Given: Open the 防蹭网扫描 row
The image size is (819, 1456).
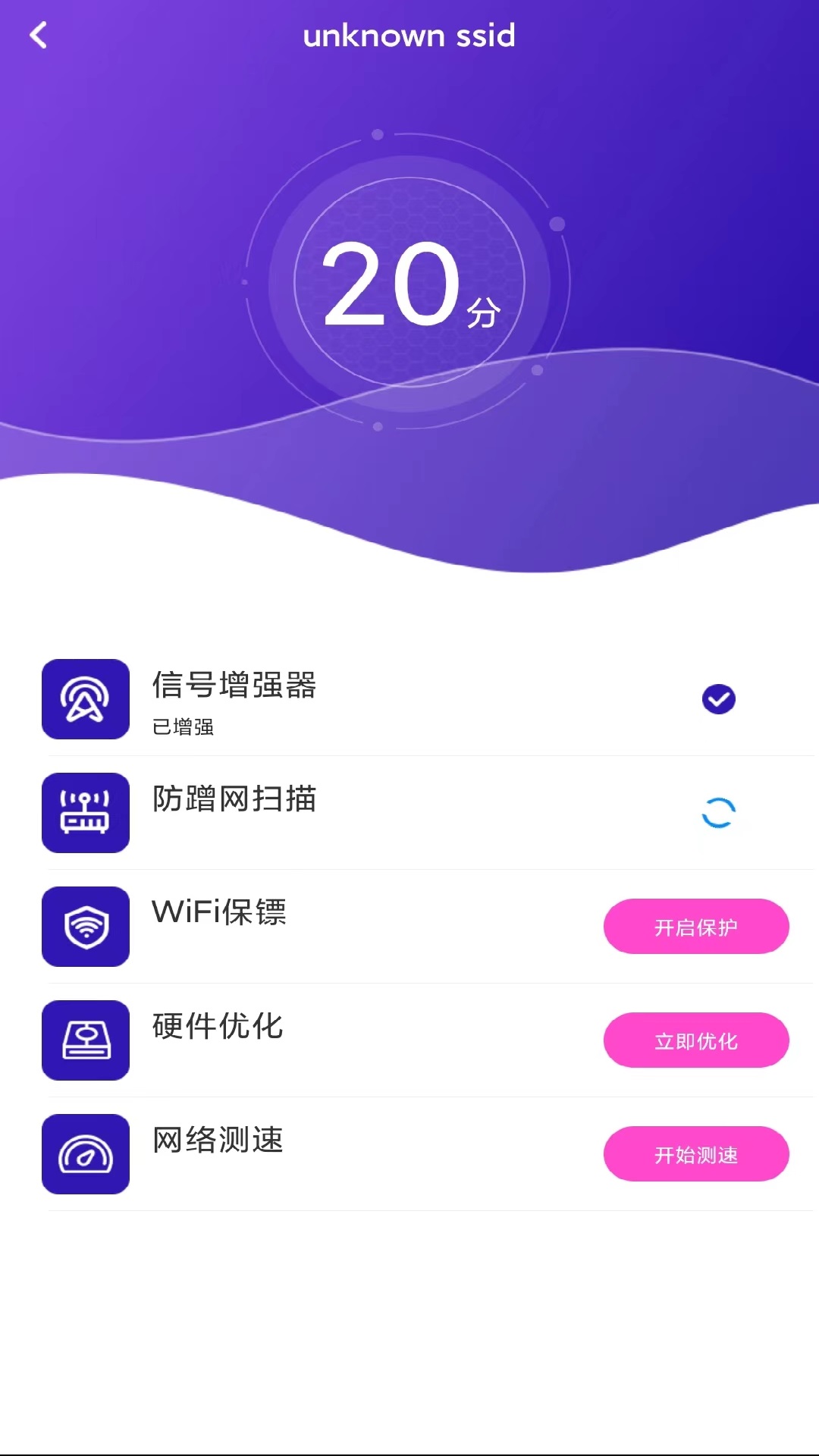Looking at the screenshot, I should click(x=409, y=813).
